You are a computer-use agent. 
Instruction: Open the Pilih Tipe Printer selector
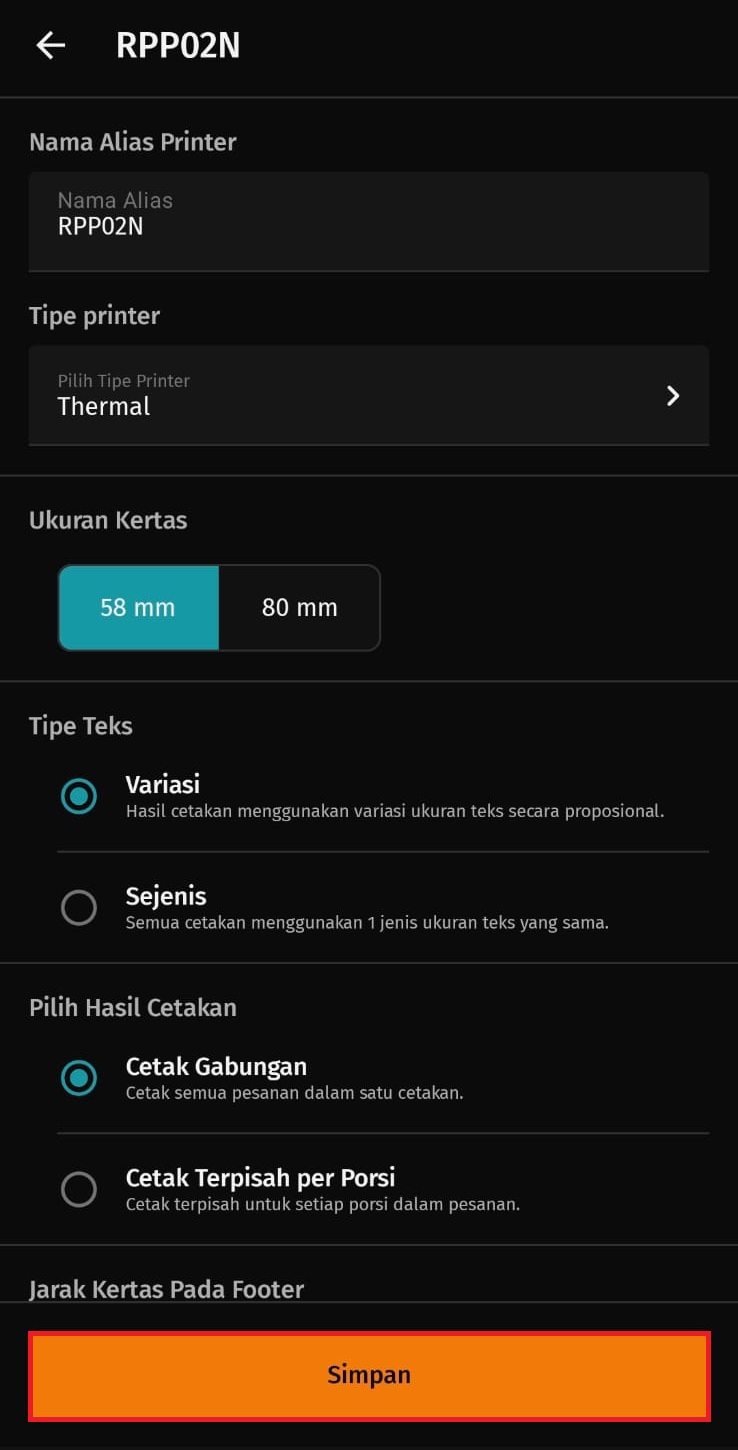coord(368,395)
